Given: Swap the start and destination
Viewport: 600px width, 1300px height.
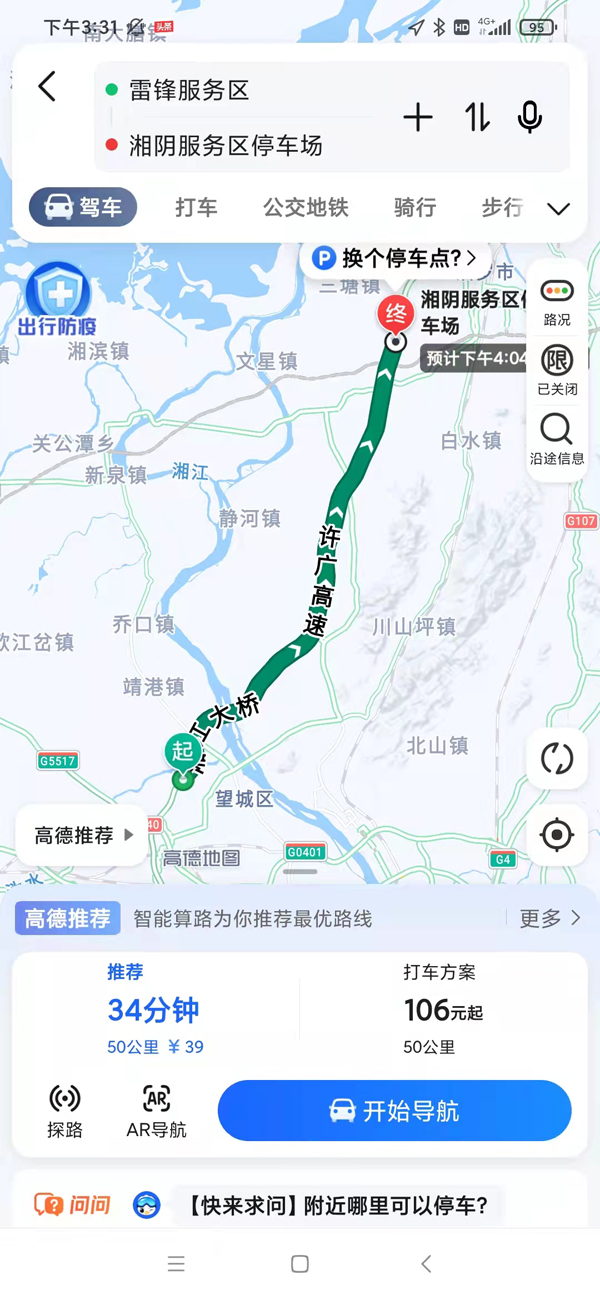Looking at the screenshot, I should point(477,118).
